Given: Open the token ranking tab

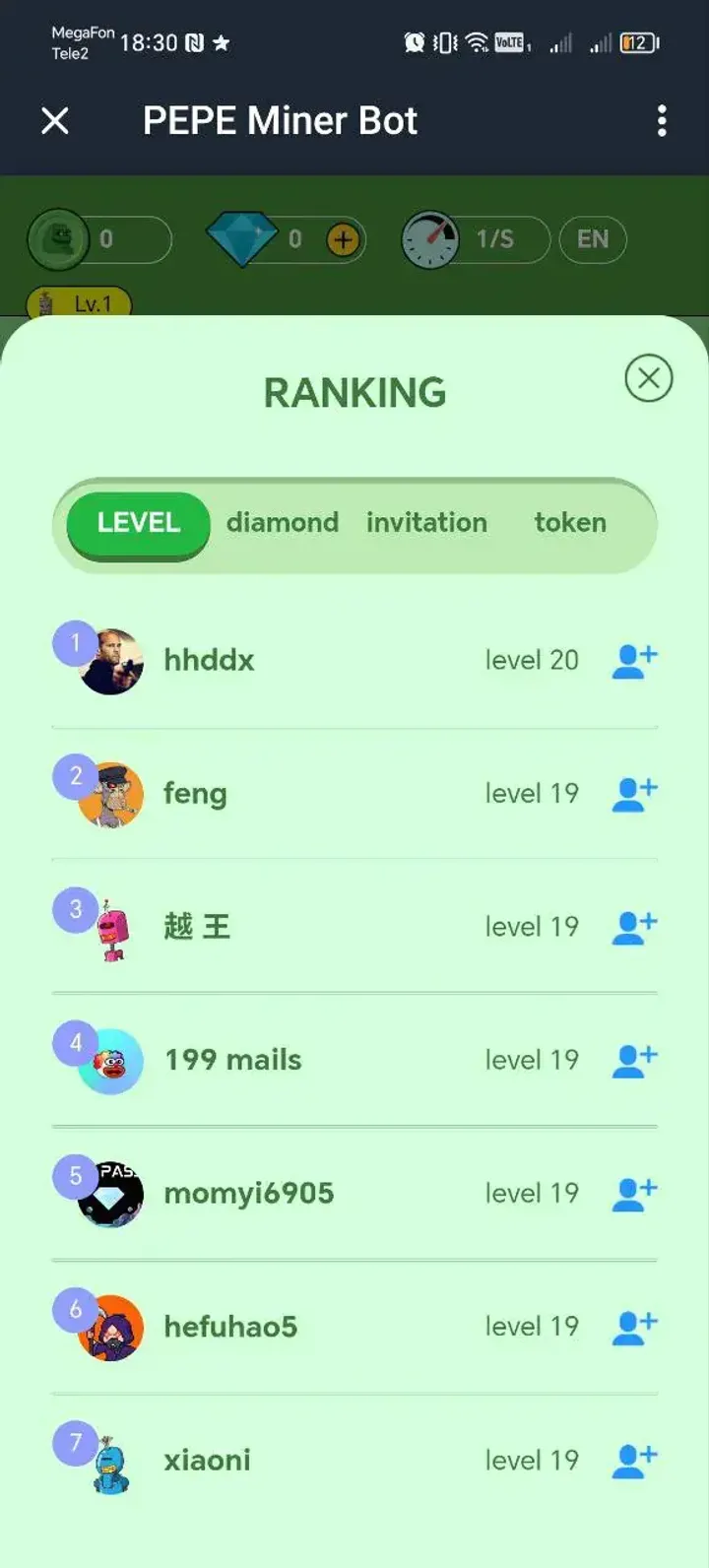Looking at the screenshot, I should click(570, 522).
